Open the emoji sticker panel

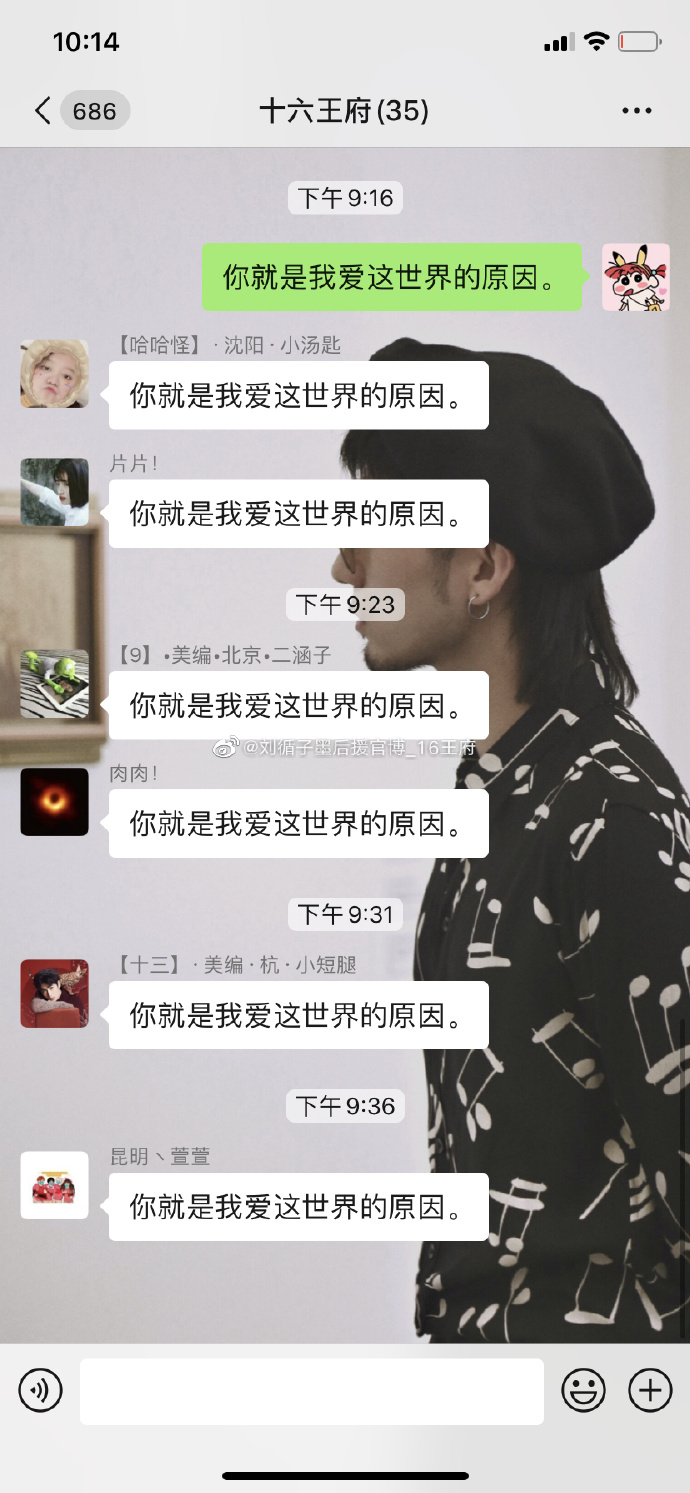(x=583, y=1390)
